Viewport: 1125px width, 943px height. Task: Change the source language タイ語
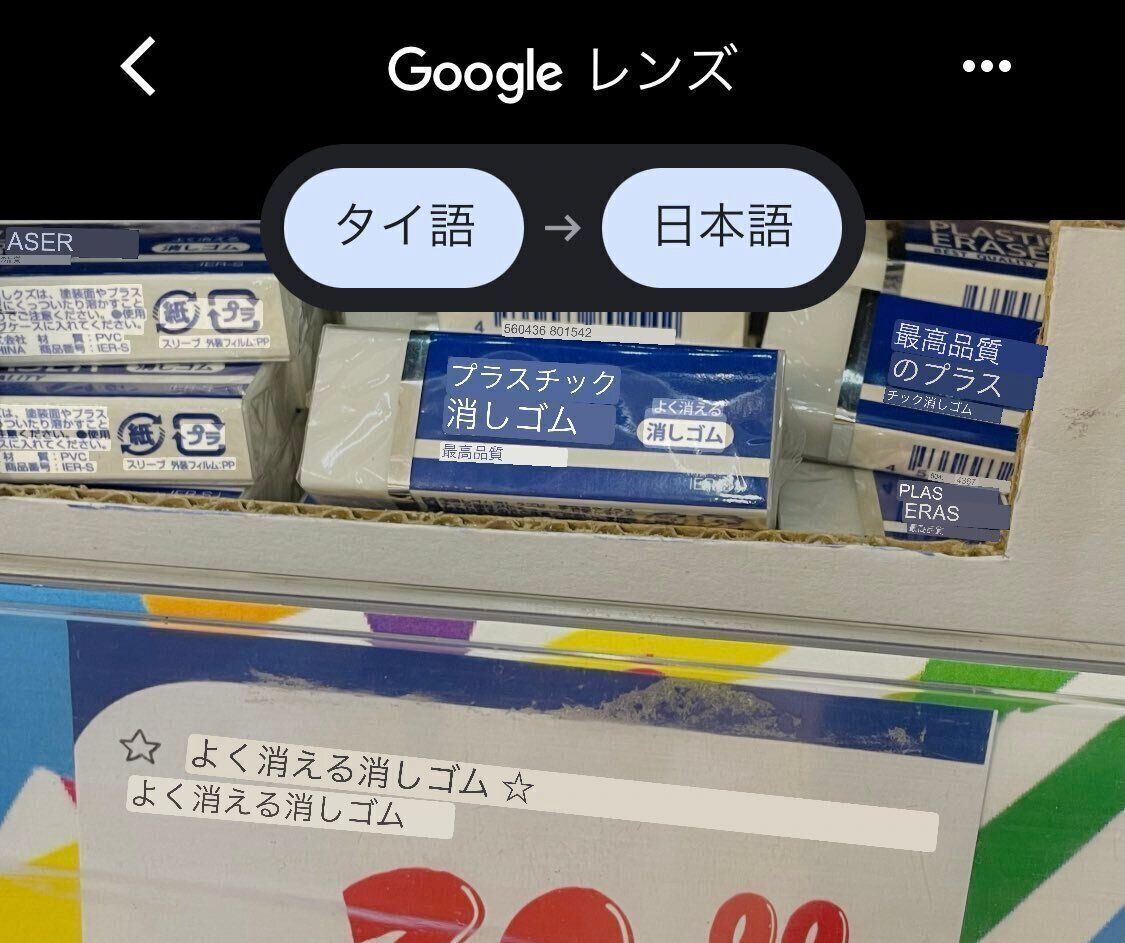(x=404, y=227)
